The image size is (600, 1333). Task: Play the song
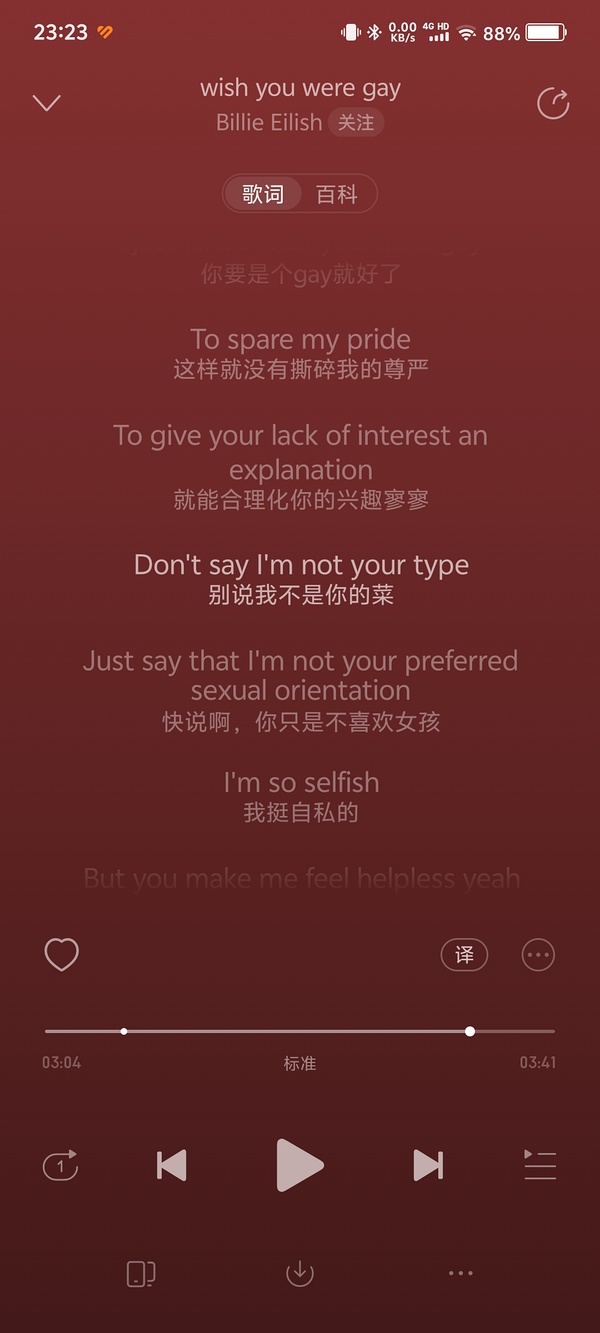(300, 1165)
